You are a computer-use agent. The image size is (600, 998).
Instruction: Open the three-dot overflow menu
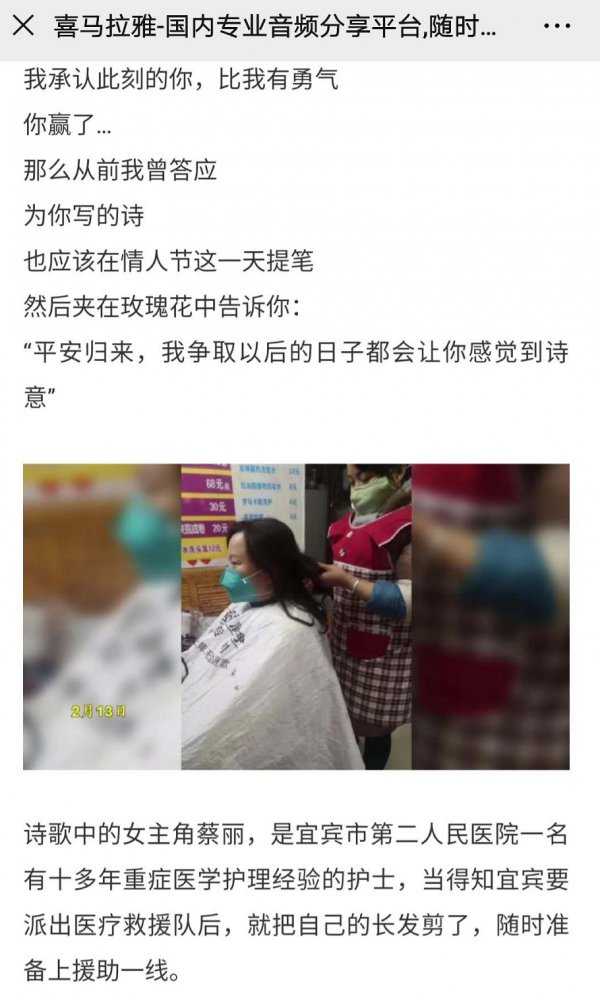[556, 26]
